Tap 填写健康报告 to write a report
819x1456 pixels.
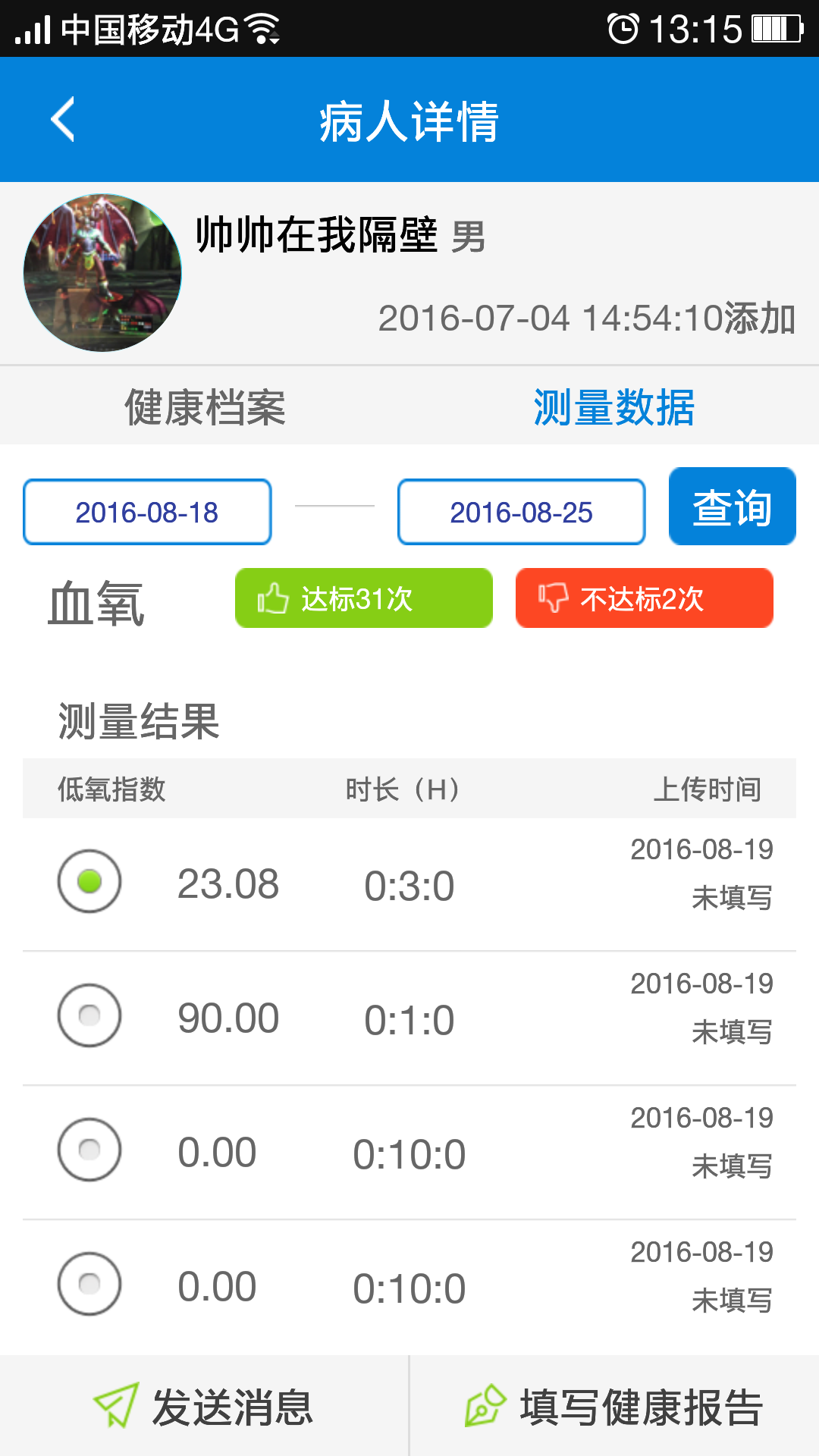[614, 1407]
